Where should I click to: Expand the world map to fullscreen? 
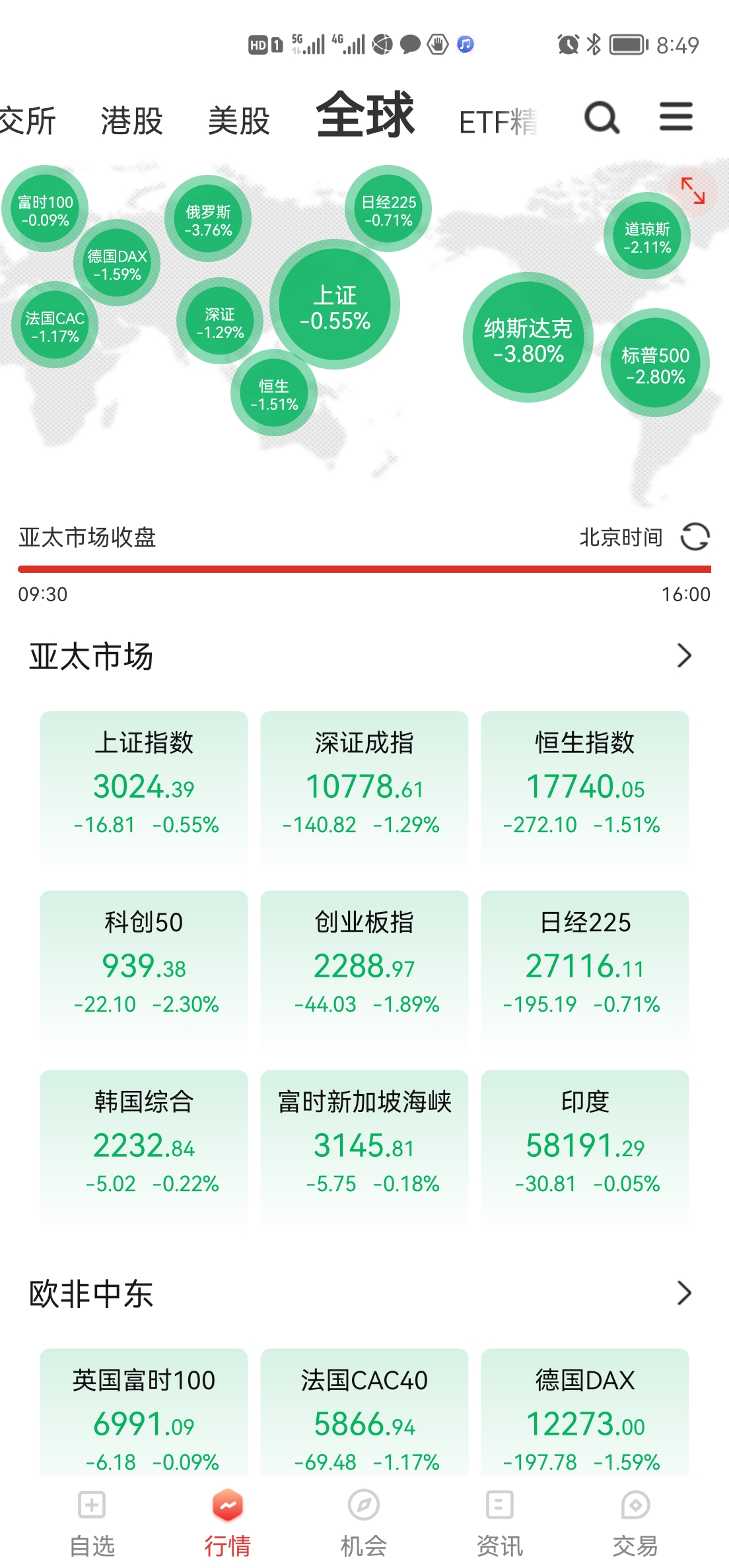(x=693, y=191)
